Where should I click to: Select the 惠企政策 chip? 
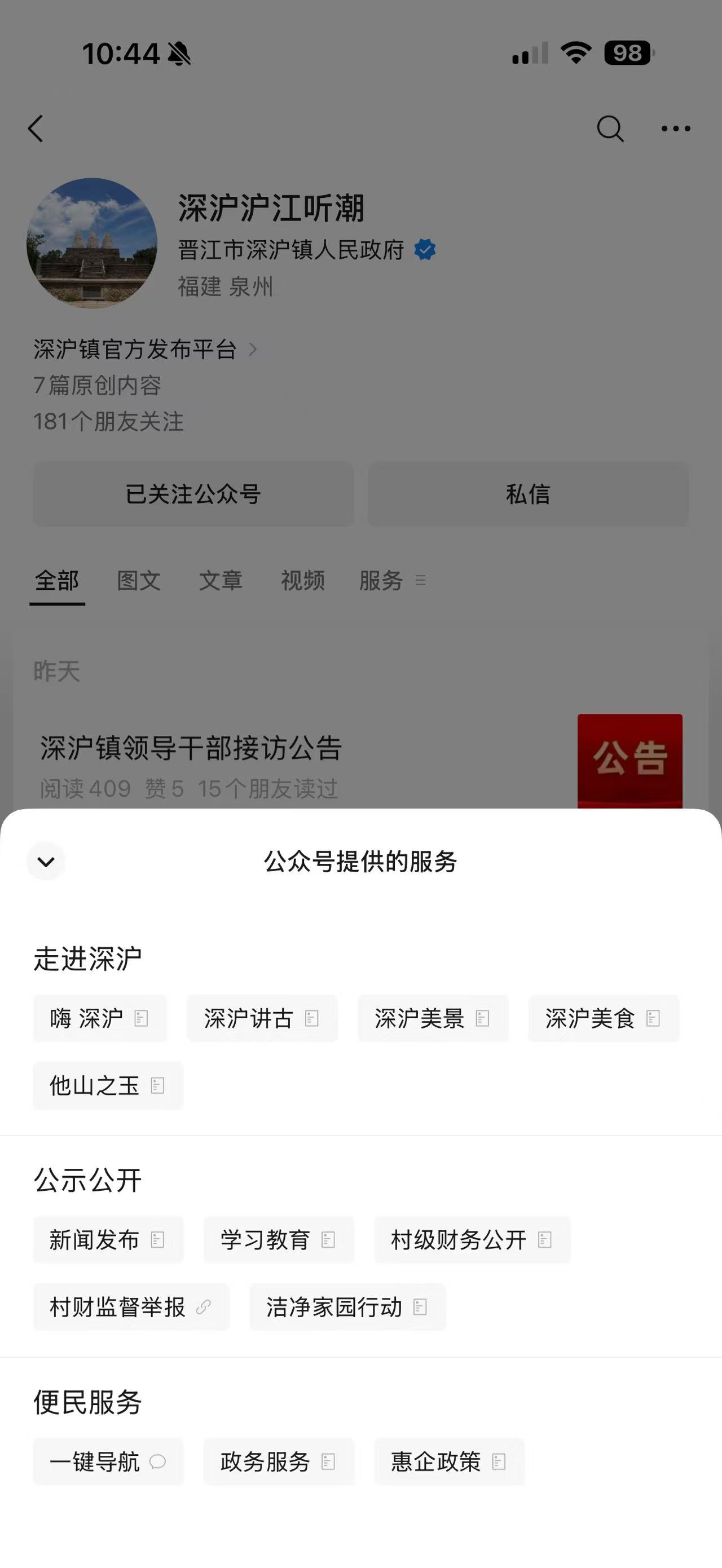pos(448,1461)
